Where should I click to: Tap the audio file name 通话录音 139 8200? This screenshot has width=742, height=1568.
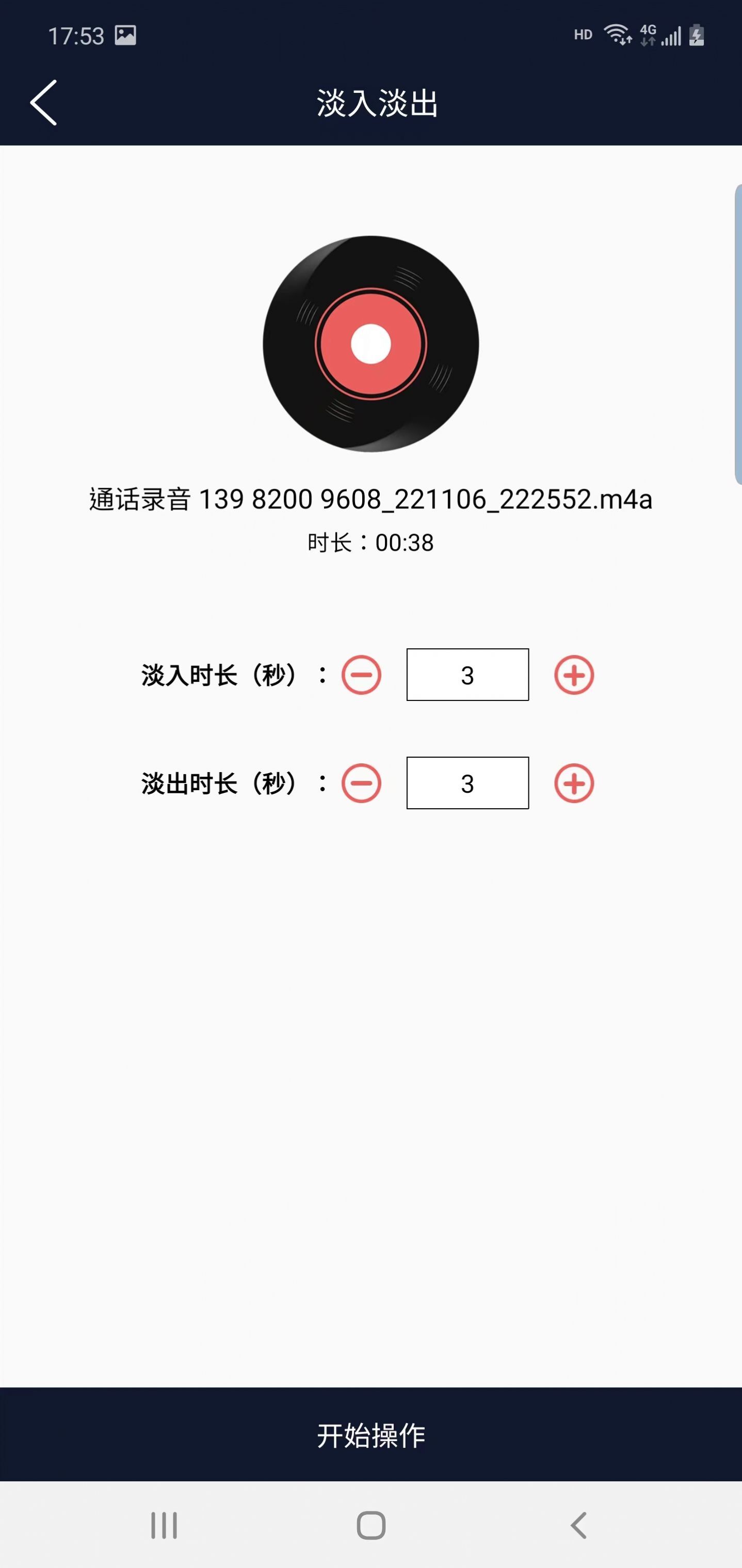coord(370,500)
